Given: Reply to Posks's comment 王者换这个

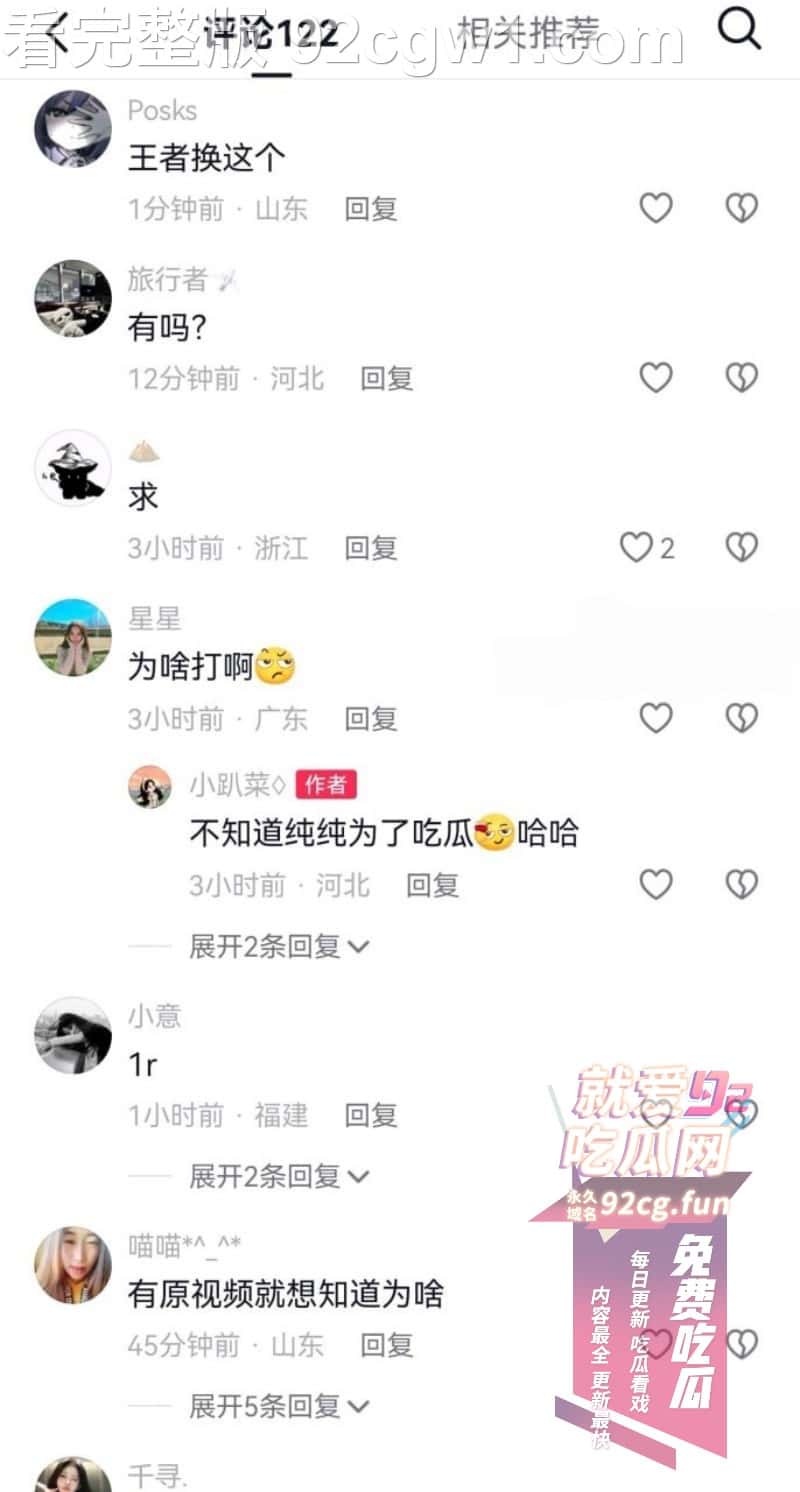Looking at the screenshot, I should tap(371, 209).
